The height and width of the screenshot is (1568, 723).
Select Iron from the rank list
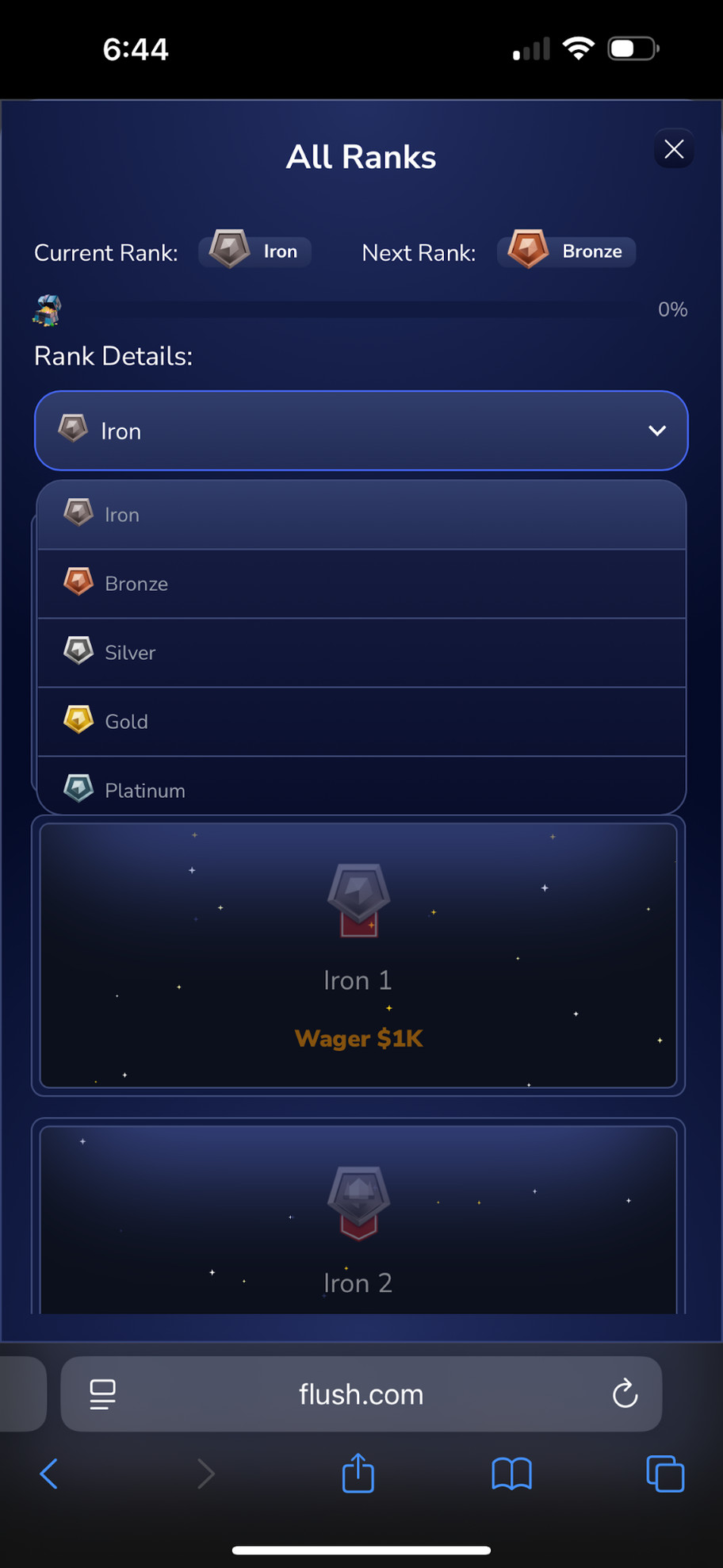[x=361, y=515]
